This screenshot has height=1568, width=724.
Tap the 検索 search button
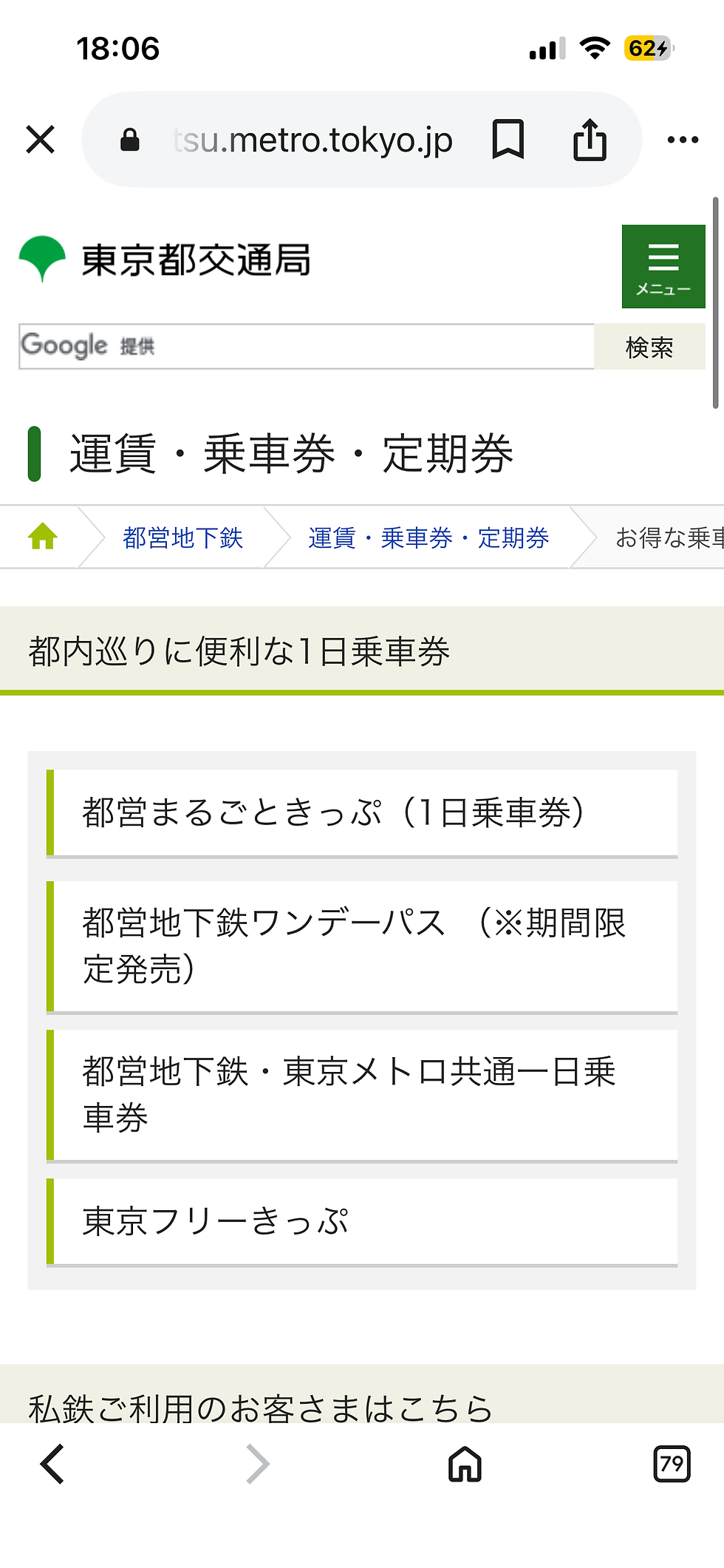click(649, 346)
